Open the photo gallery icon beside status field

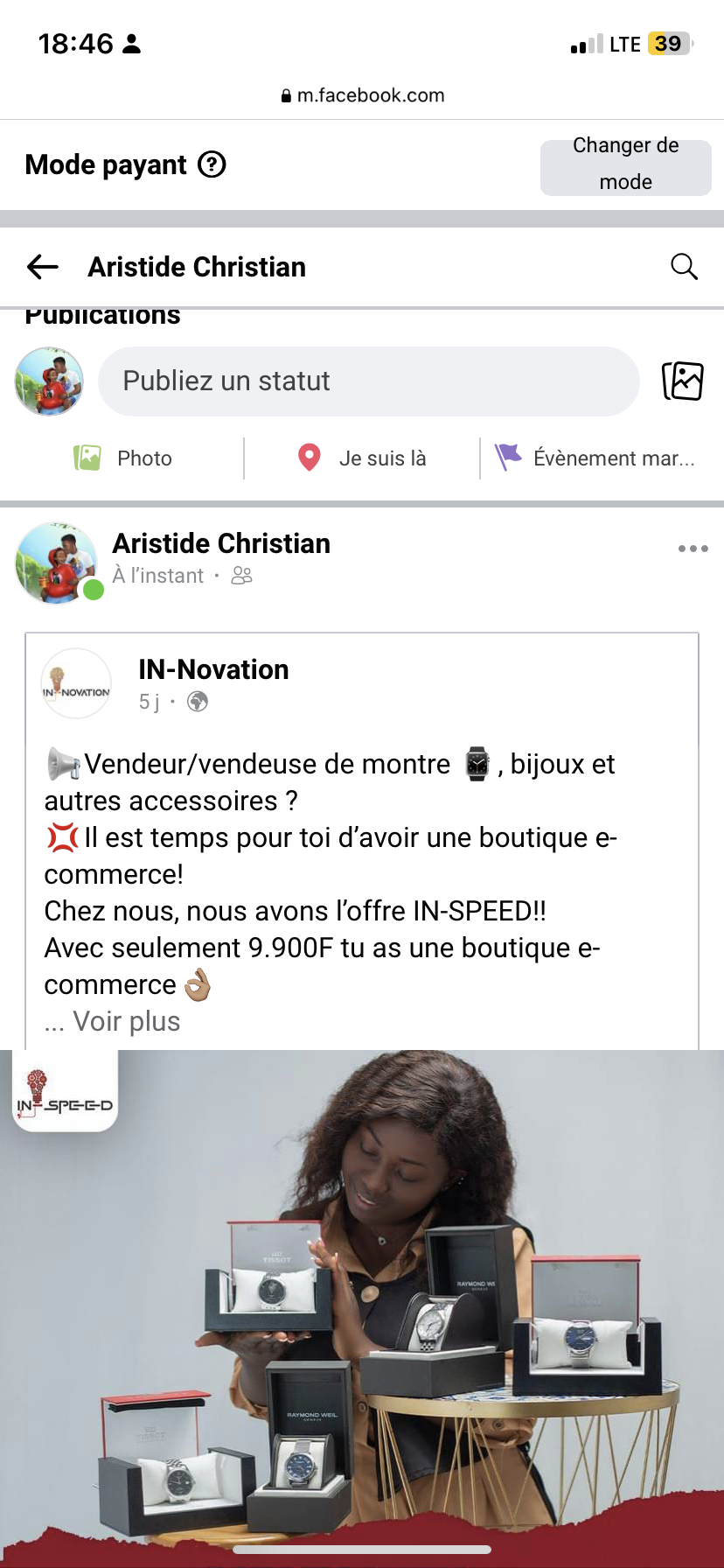tap(683, 381)
